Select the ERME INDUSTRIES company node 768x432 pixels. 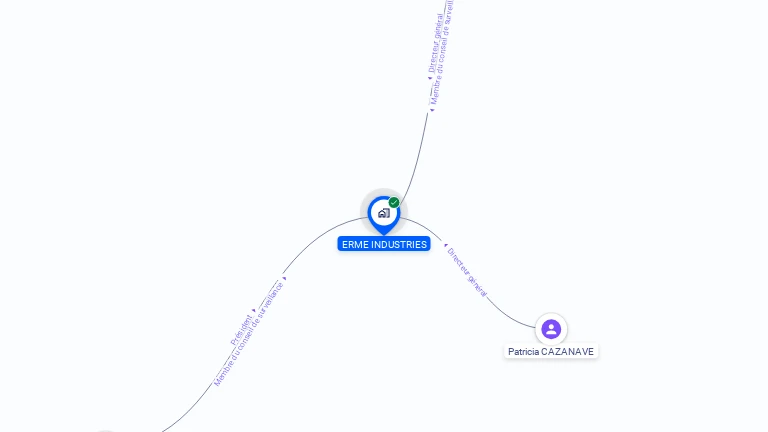383,213
